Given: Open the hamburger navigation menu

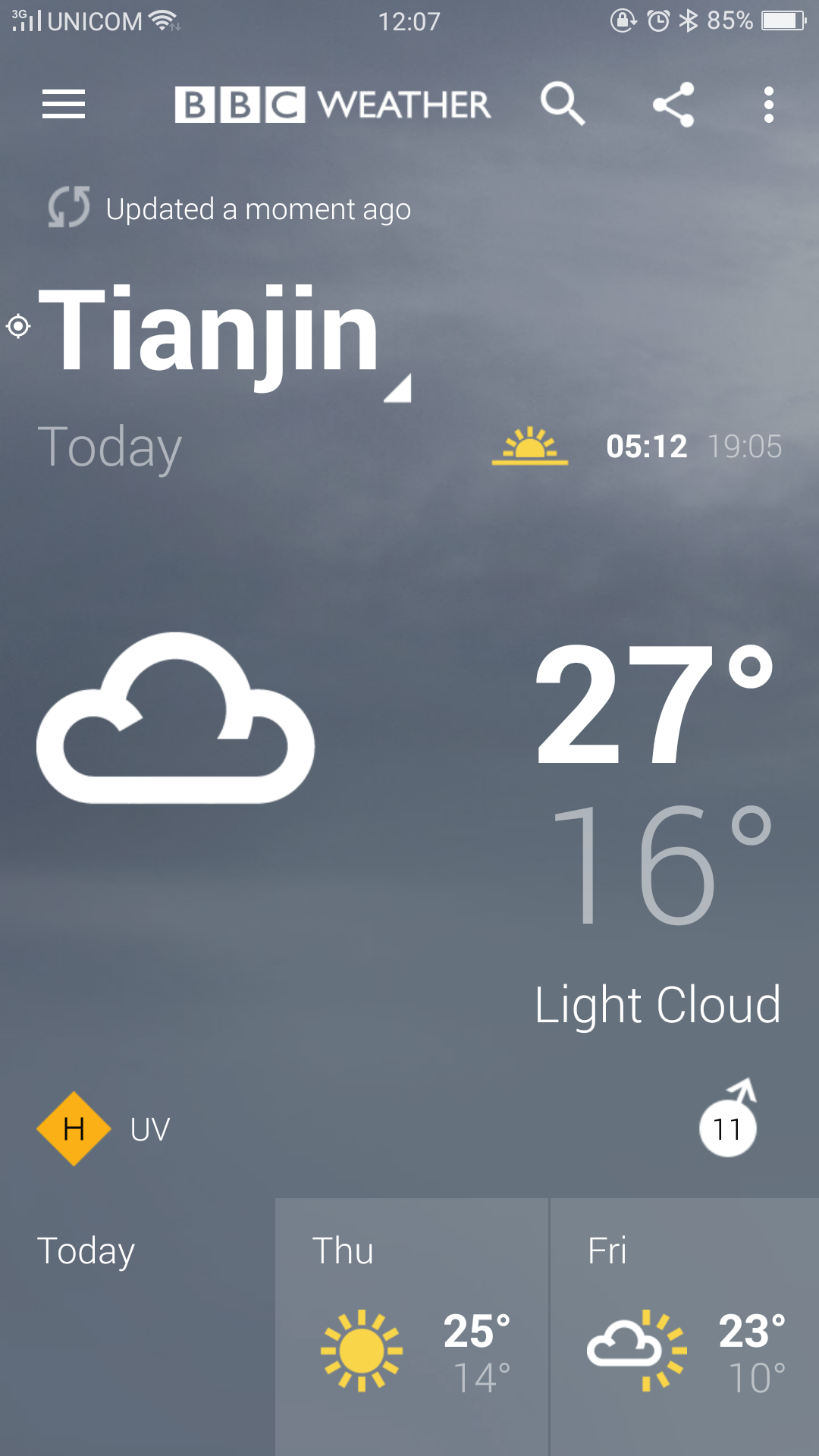Looking at the screenshot, I should pyautogui.click(x=64, y=104).
